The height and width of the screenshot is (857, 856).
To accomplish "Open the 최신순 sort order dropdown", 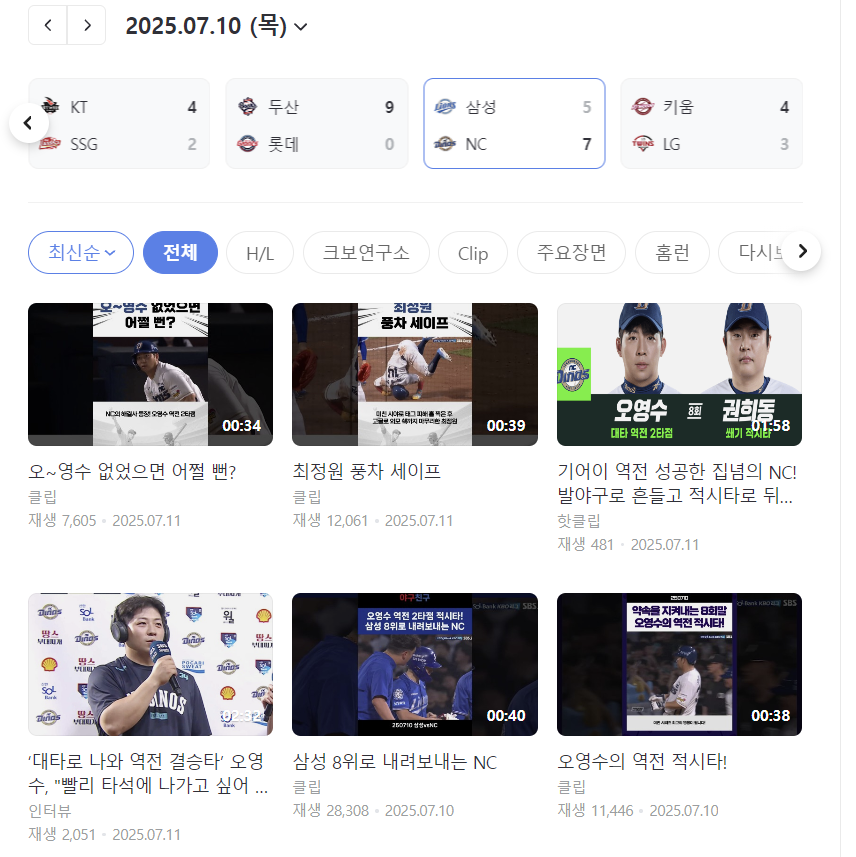I will click(x=80, y=253).
